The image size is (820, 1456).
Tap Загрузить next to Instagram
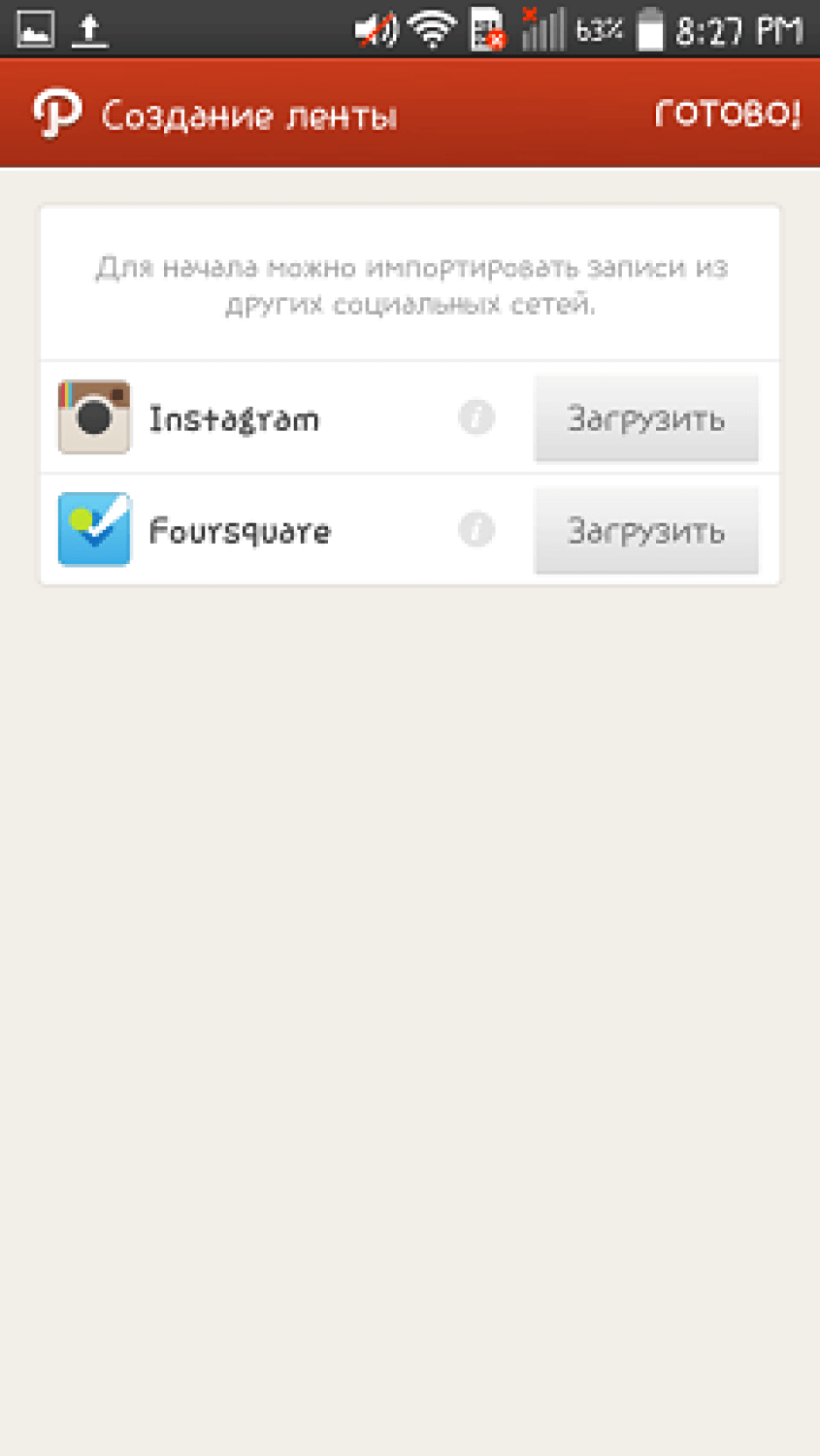tap(645, 419)
